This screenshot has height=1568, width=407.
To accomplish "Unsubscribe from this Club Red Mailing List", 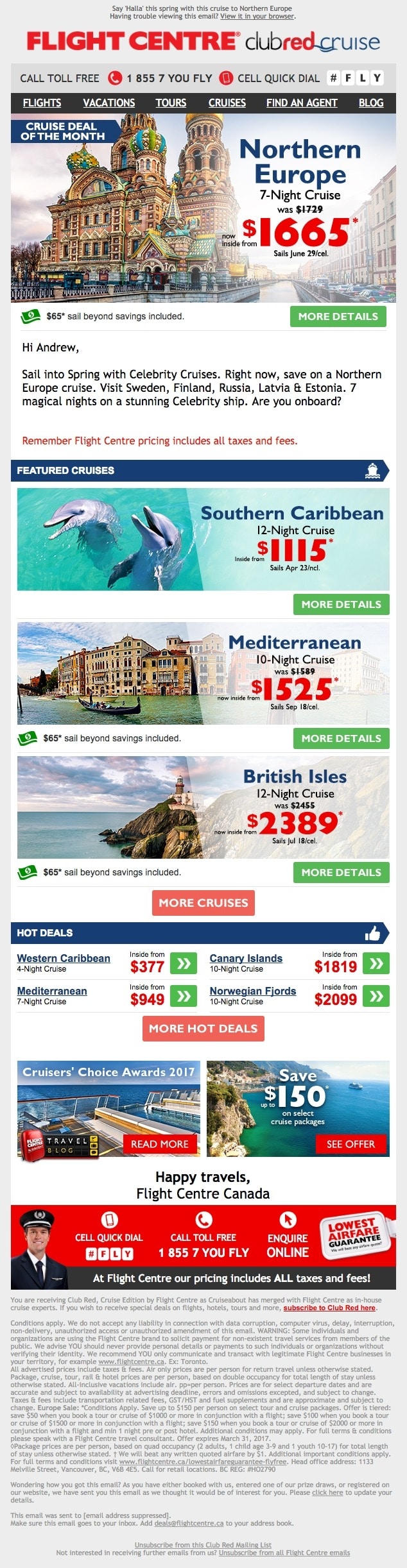I will (203, 1545).
